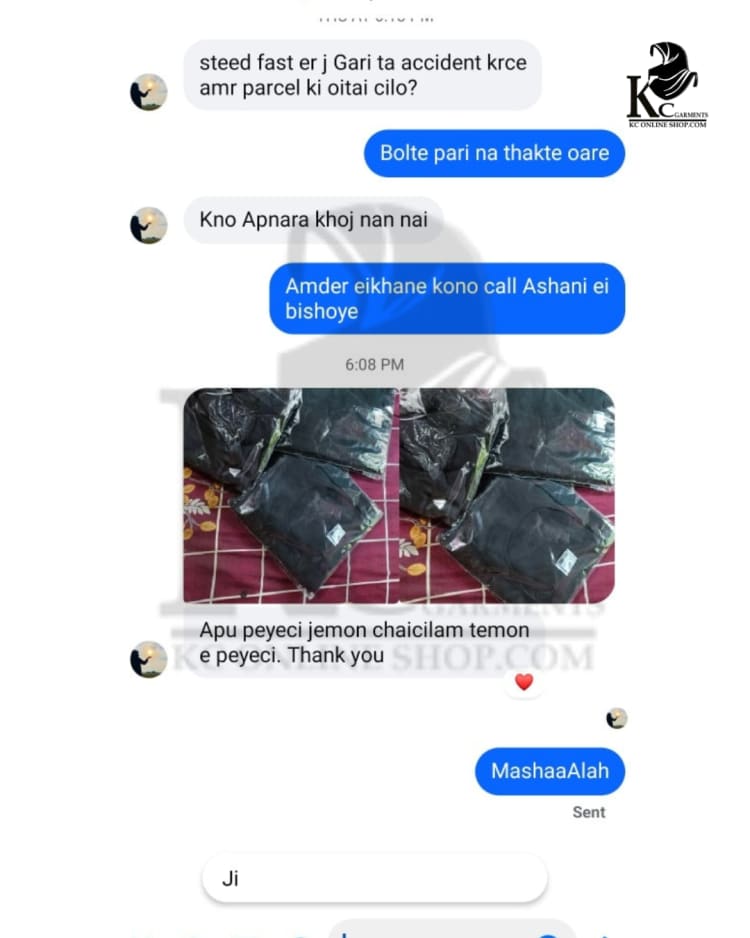Open sender's avatar beside "Kno Apnara khoj" message
The height and width of the screenshot is (938, 750).
tap(149, 224)
